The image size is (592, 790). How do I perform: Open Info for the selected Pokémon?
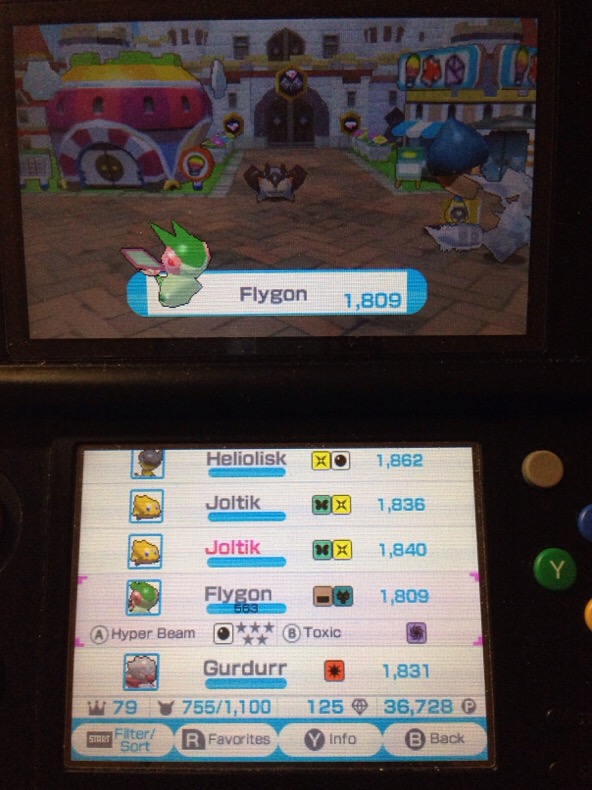330,739
